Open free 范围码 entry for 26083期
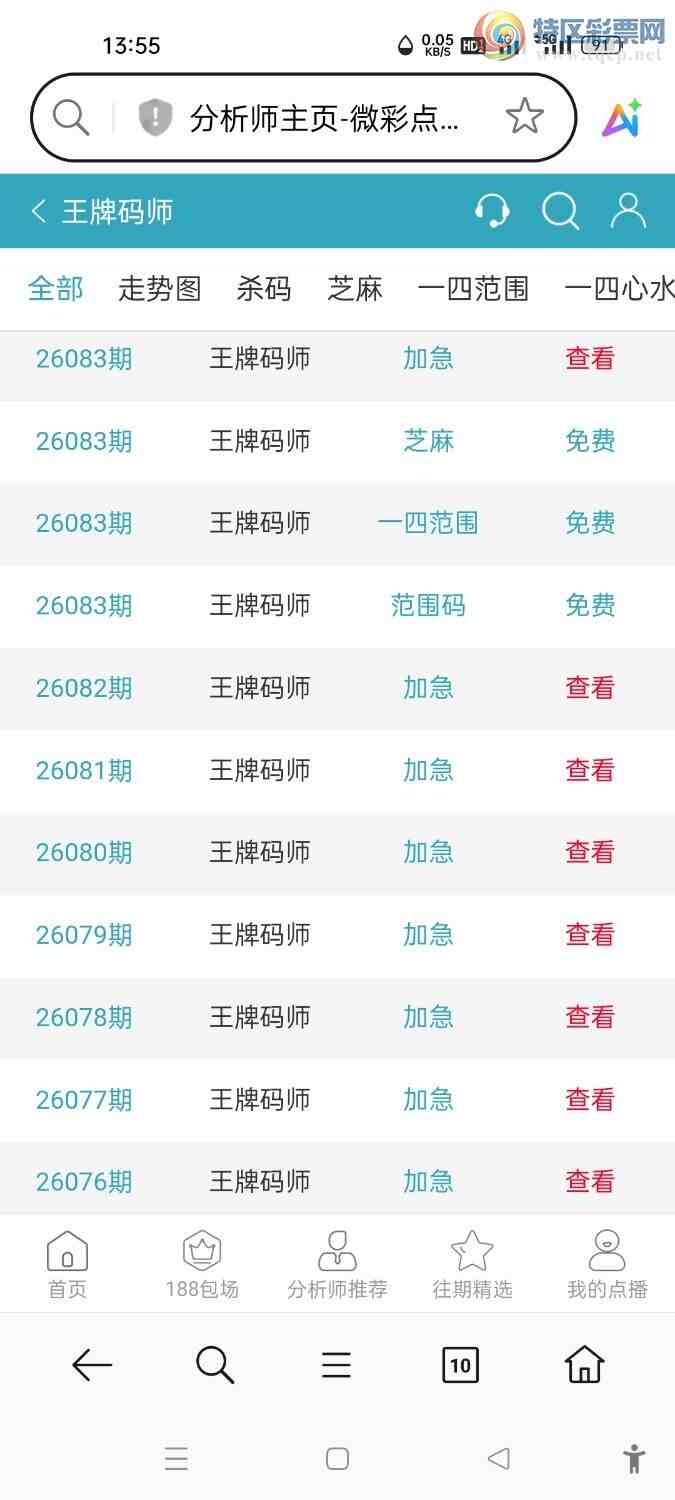Viewport: 675px width, 1500px height. click(590, 605)
